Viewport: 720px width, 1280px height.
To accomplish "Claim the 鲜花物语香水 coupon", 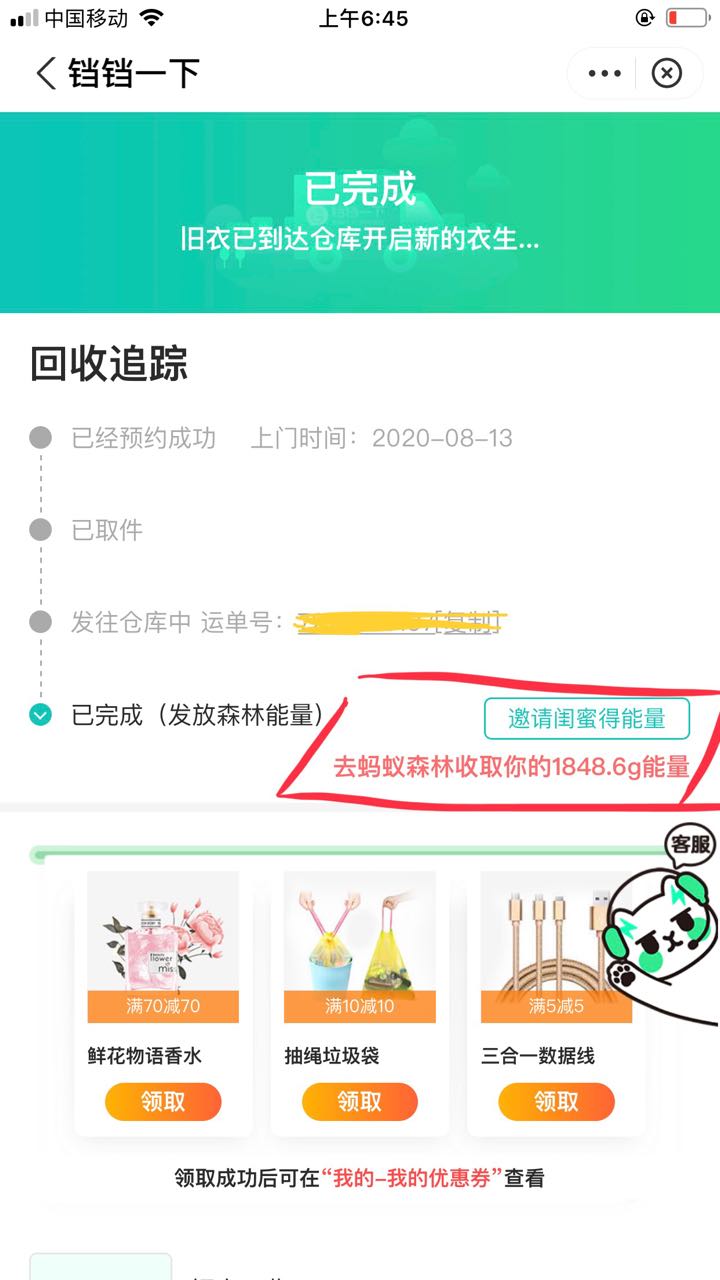I will point(163,1102).
